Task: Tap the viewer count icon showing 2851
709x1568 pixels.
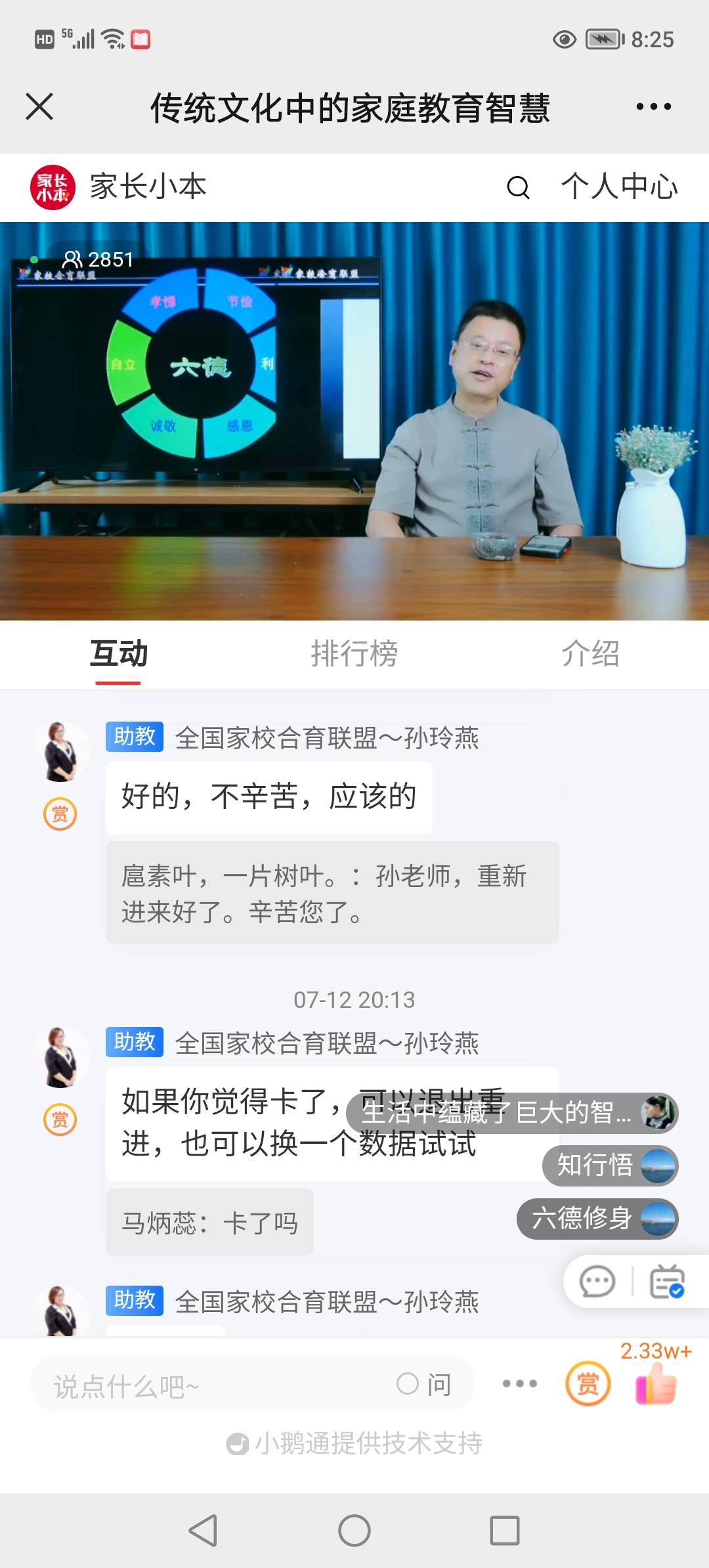Action: pyautogui.click(x=75, y=260)
